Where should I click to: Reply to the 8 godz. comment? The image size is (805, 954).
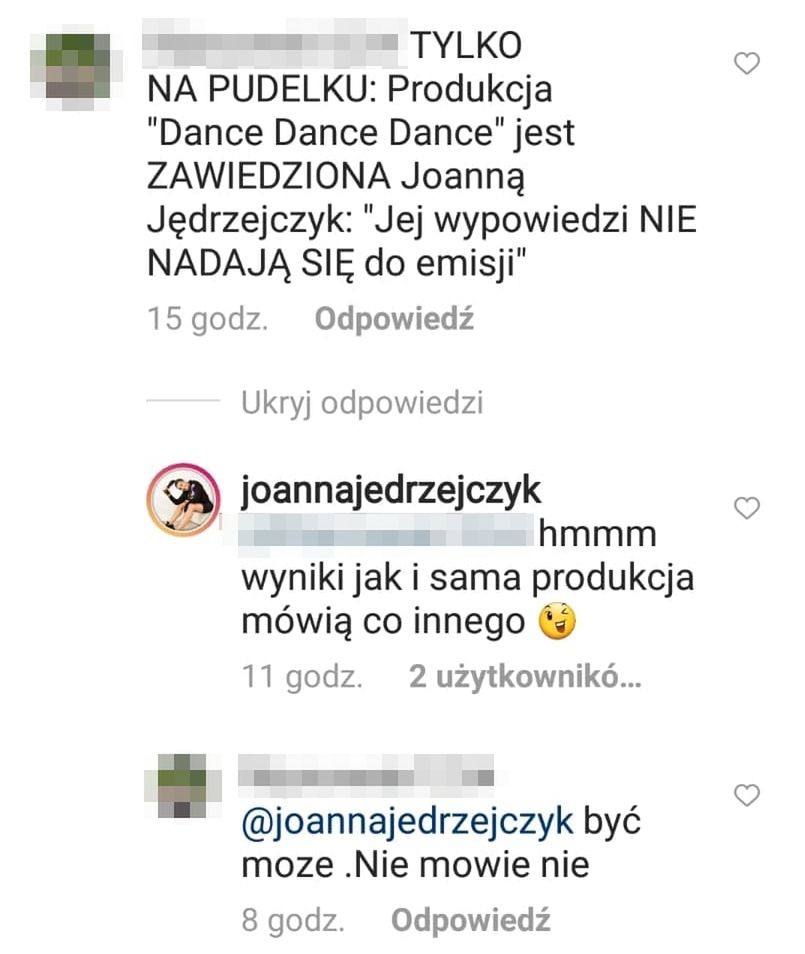click(470, 920)
